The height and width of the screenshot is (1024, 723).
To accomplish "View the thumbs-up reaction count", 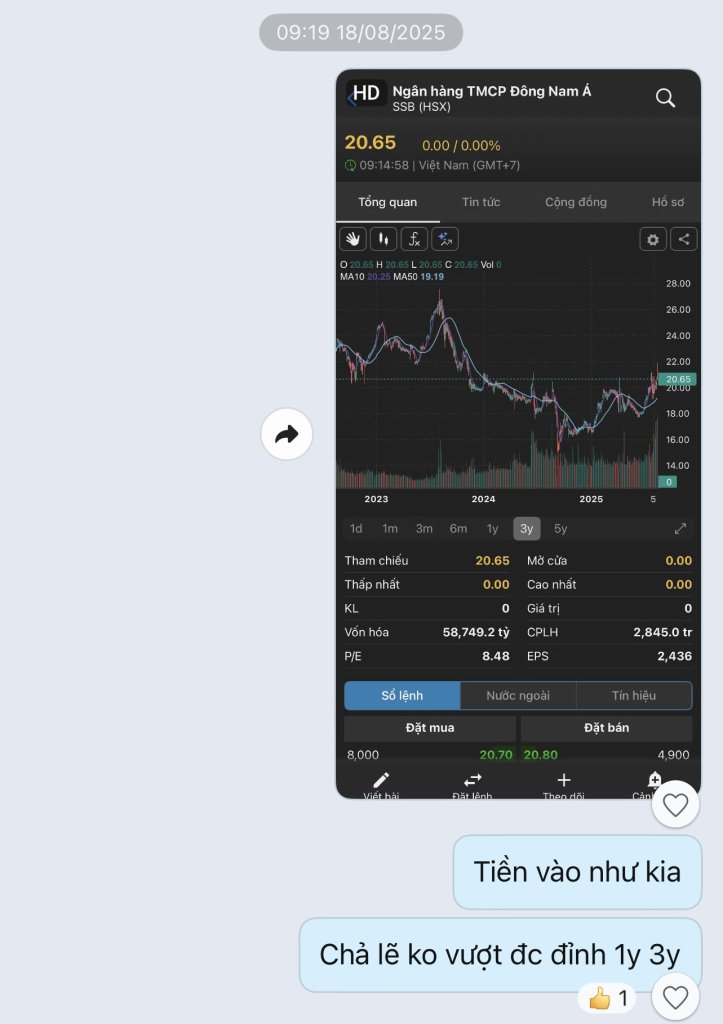I will pyautogui.click(x=608, y=998).
